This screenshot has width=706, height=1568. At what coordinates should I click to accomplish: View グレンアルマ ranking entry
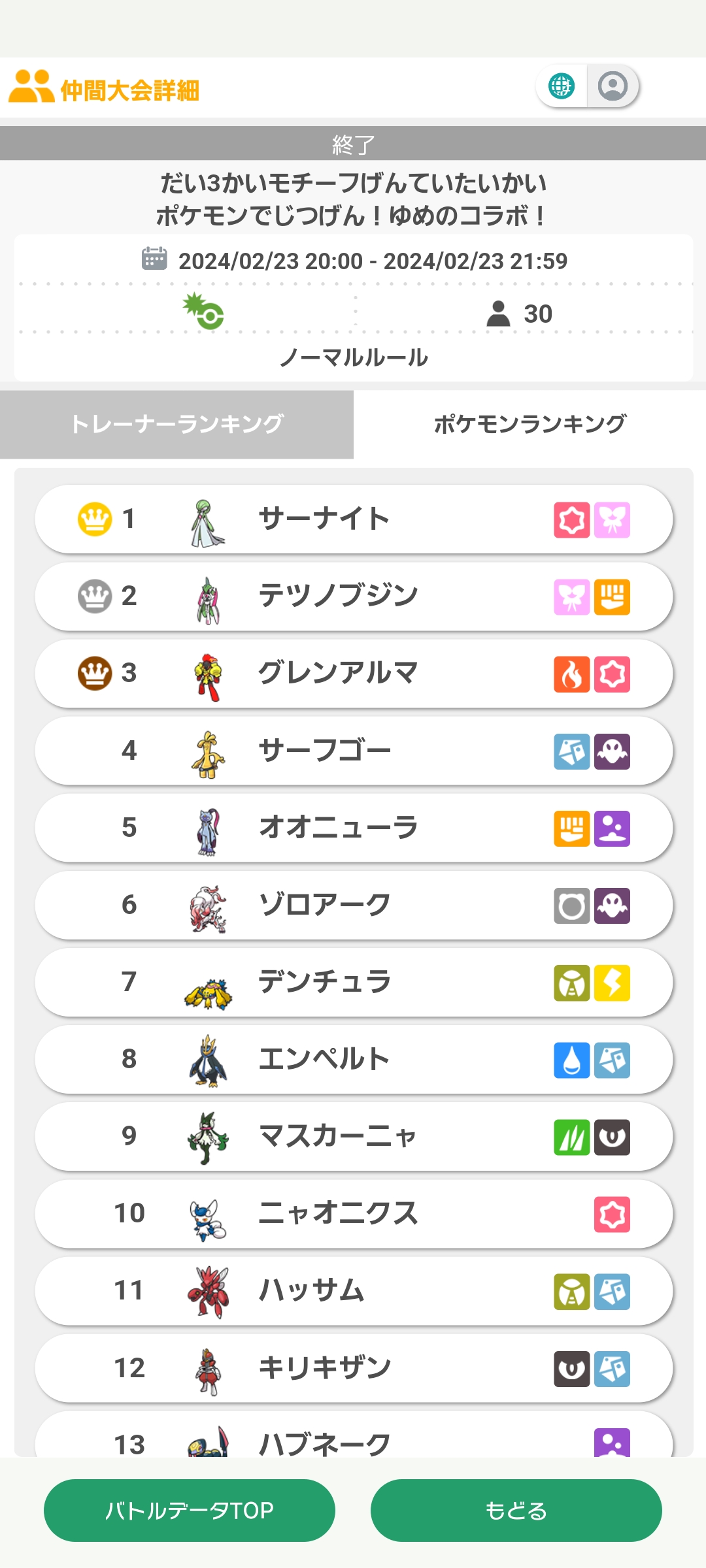coord(354,674)
